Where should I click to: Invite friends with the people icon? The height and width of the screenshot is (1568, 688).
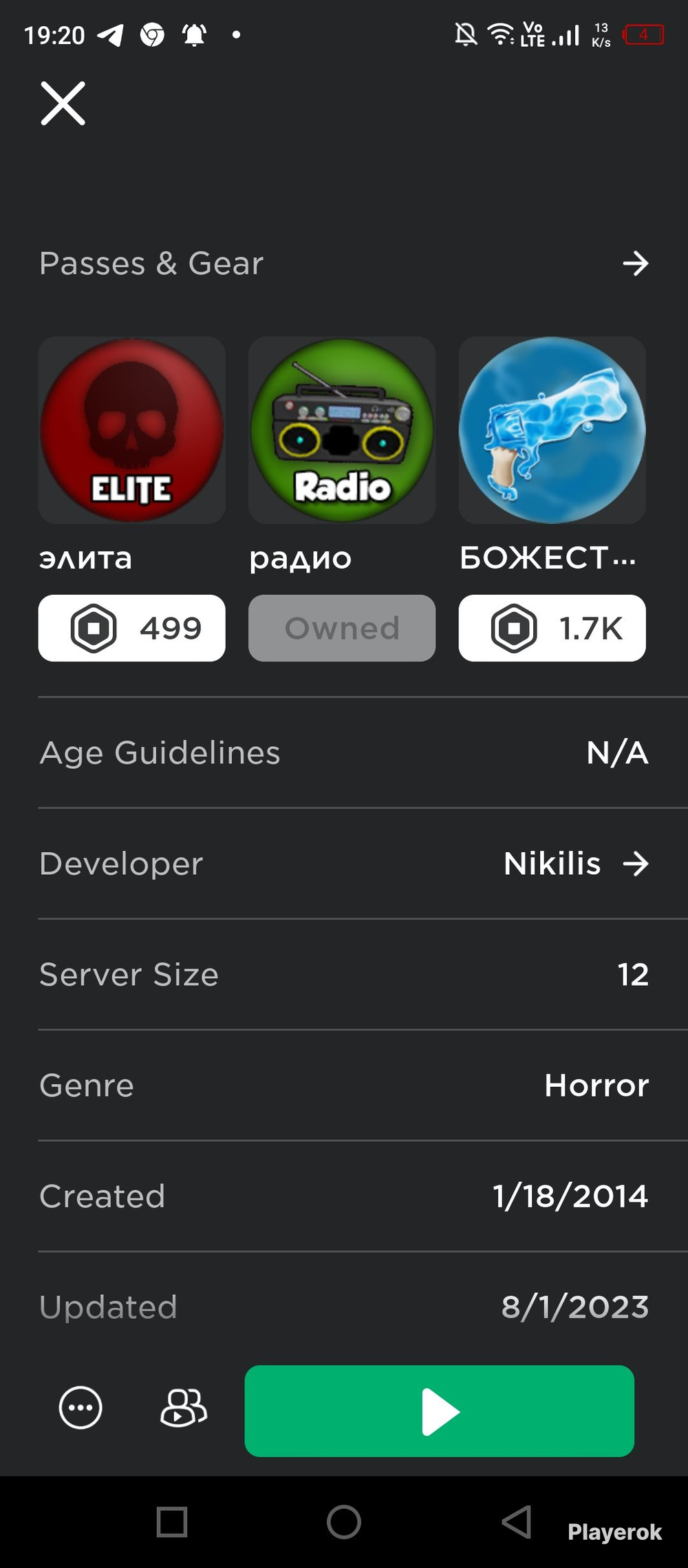[x=183, y=1408]
